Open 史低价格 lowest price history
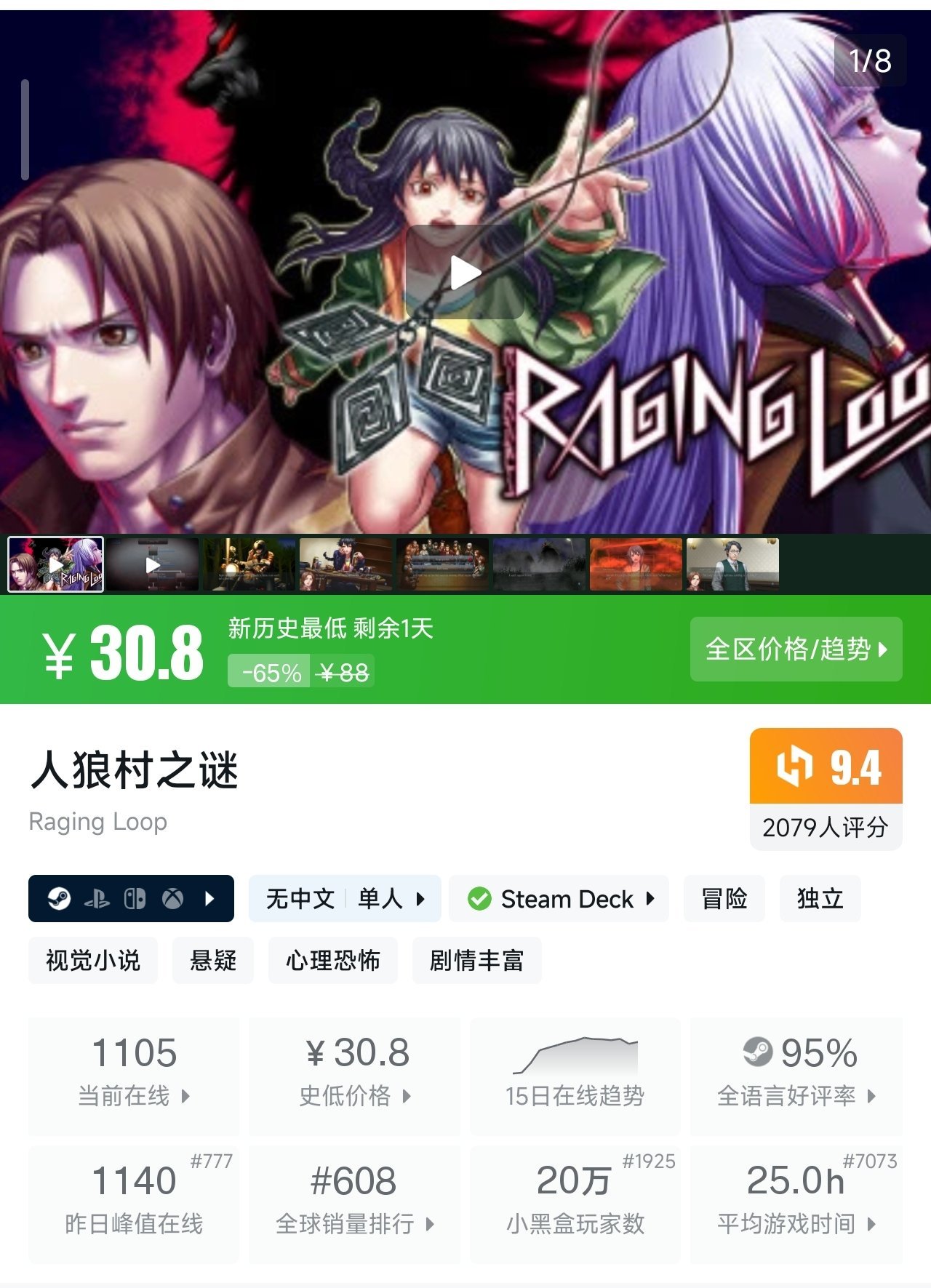Image resolution: width=931 pixels, height=1288 pixels. pyautogui.click(x=355, y=1076)
